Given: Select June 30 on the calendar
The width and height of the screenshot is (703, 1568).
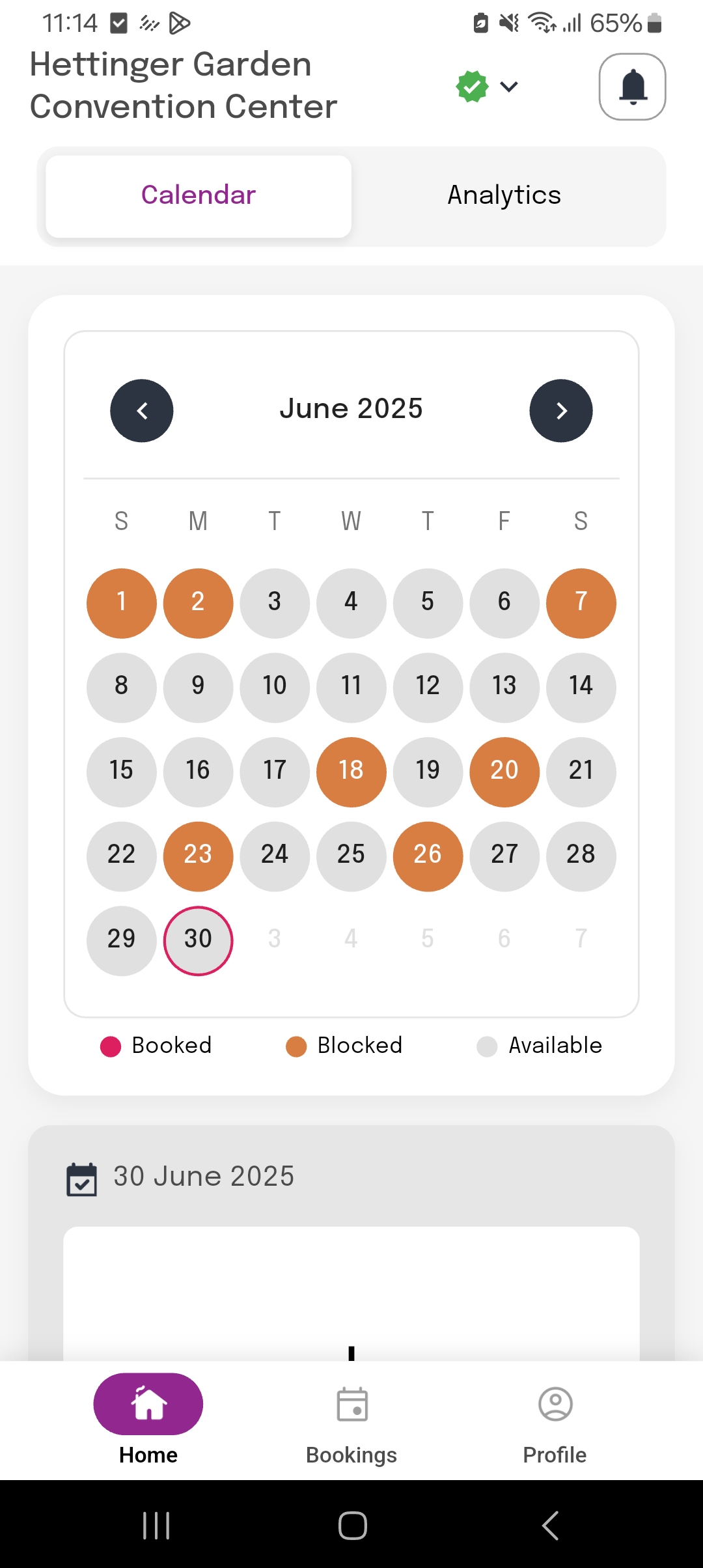Looking at the screenshot, I should coord(199,940).
